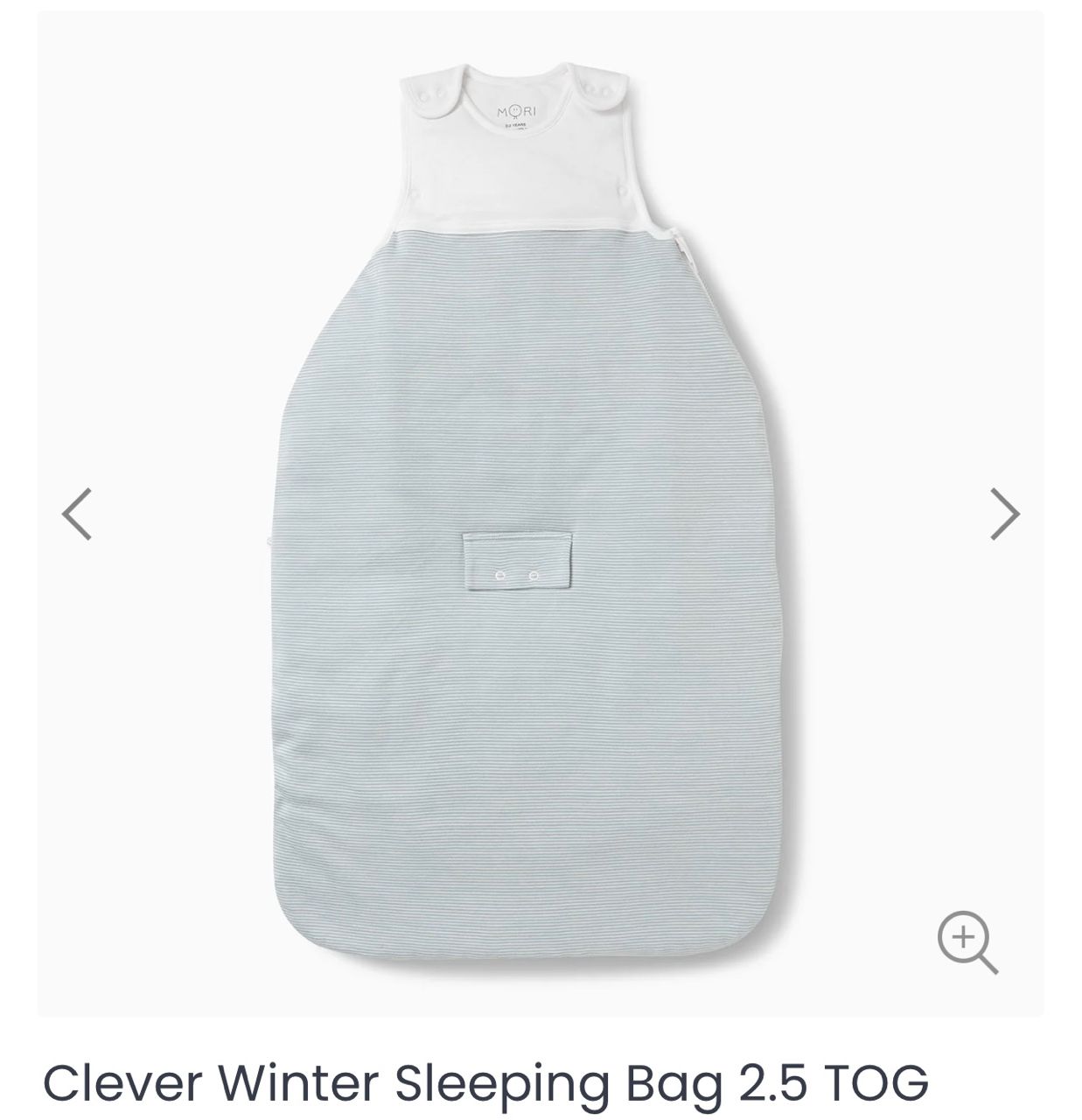Screen dimensions: 1082x1120
Task: Show the previous product image
Action: coord(77,514)
